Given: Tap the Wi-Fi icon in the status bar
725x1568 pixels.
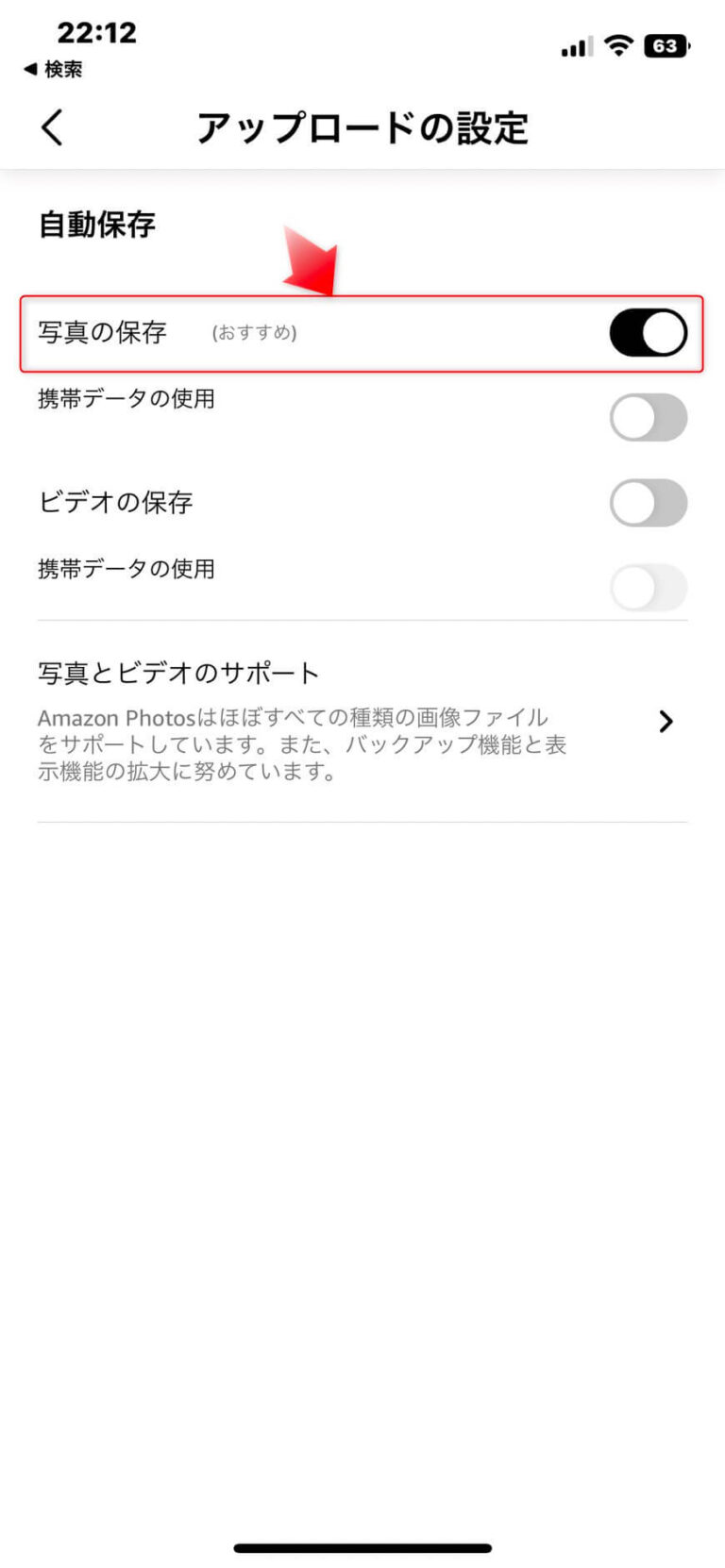Looking at the screenshot, I should click(x=615, y=45).
